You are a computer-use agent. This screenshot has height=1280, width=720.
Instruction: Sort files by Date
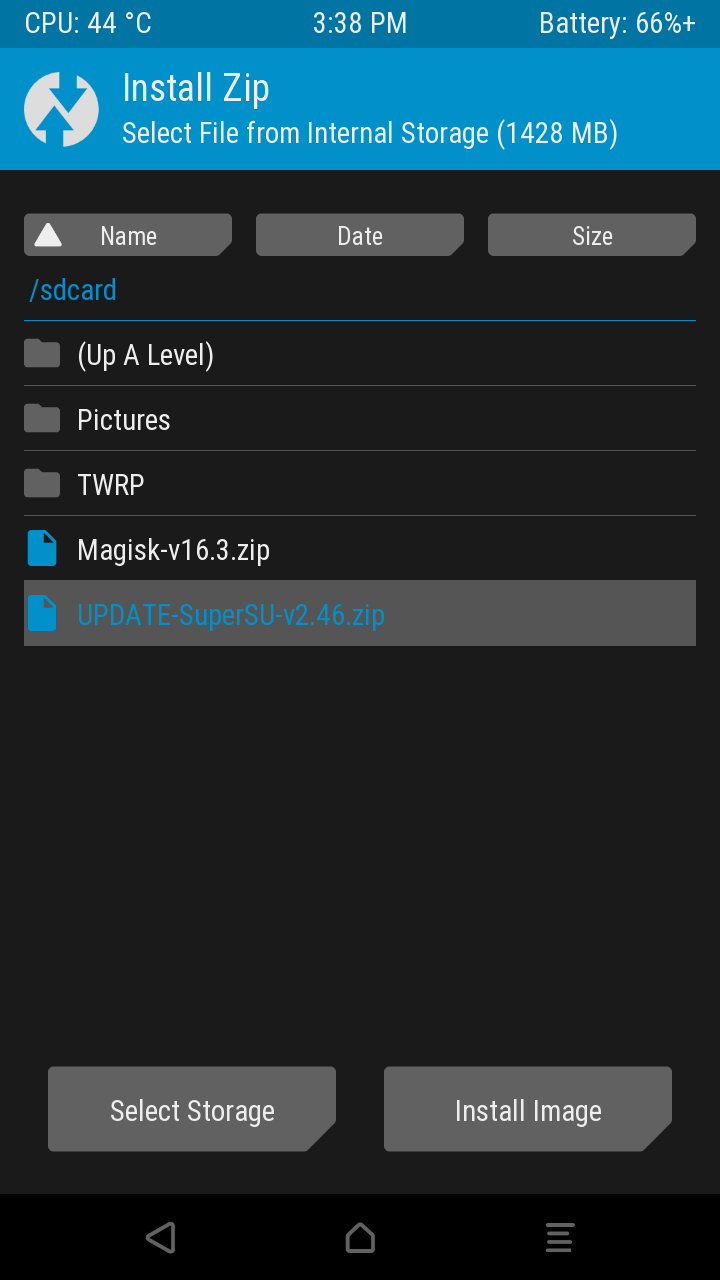360,236
